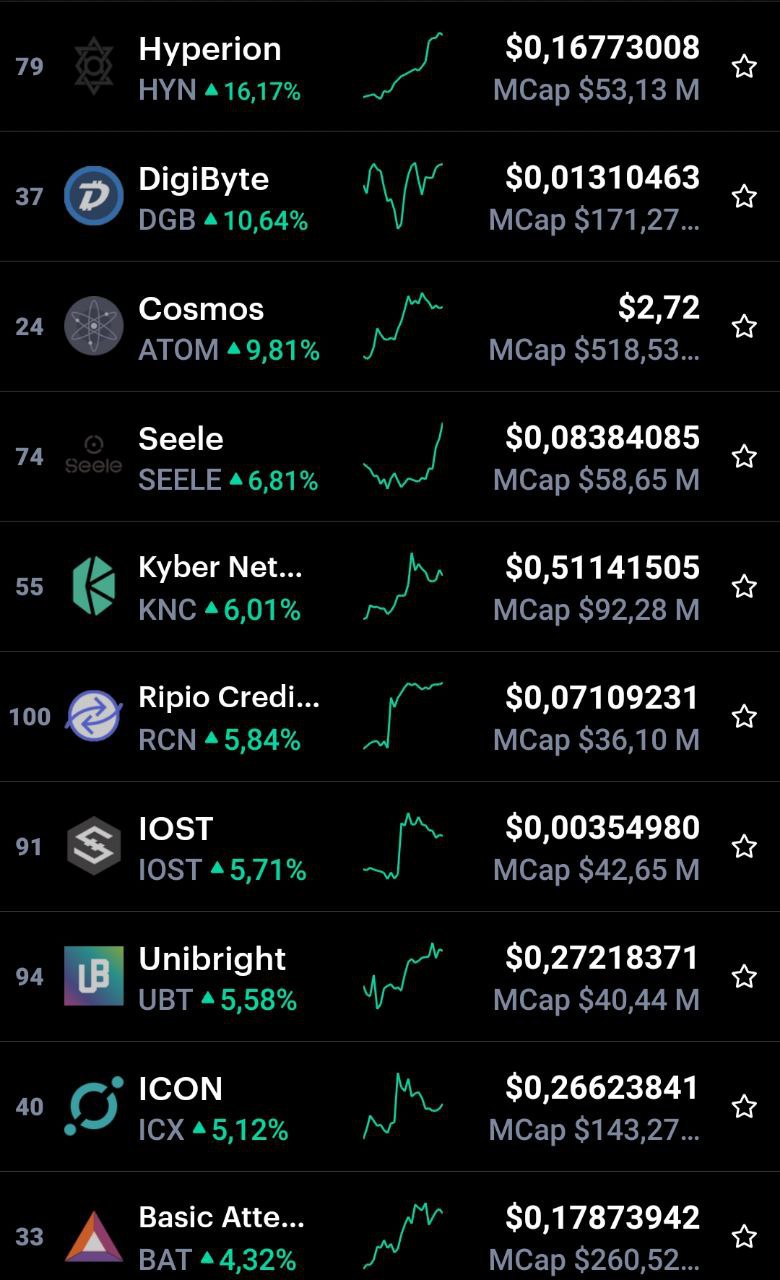Favorite Cosmos using its star icon
Viewport: 780px width, 1280px height.
744,326
